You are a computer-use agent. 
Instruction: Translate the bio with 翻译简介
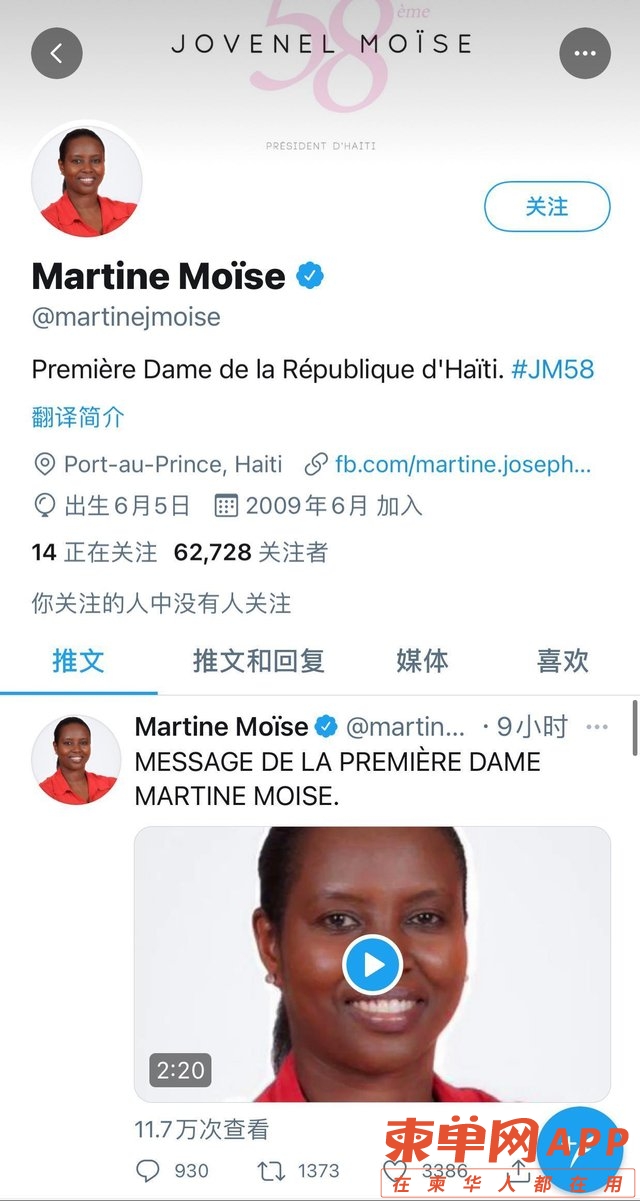pyautogui.click(x=78, y=418)
